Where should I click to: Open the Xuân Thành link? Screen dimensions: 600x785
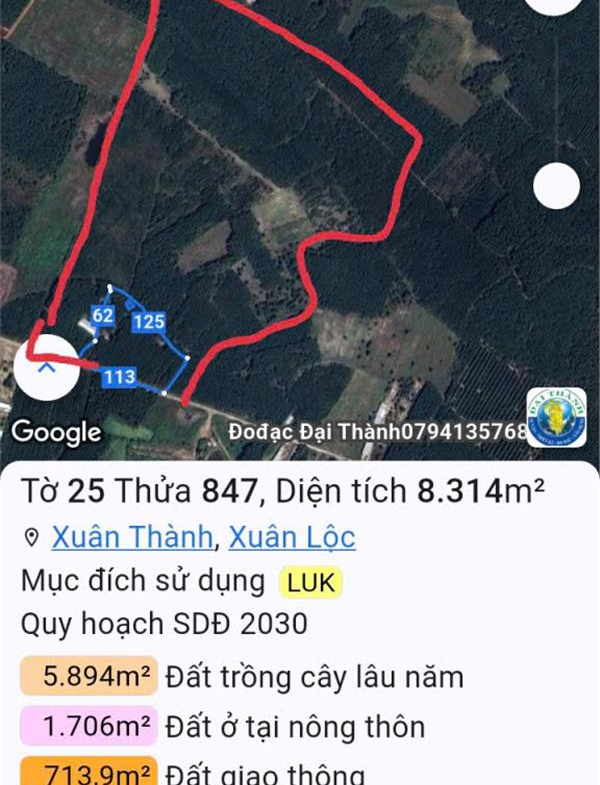tap(131, 537)
